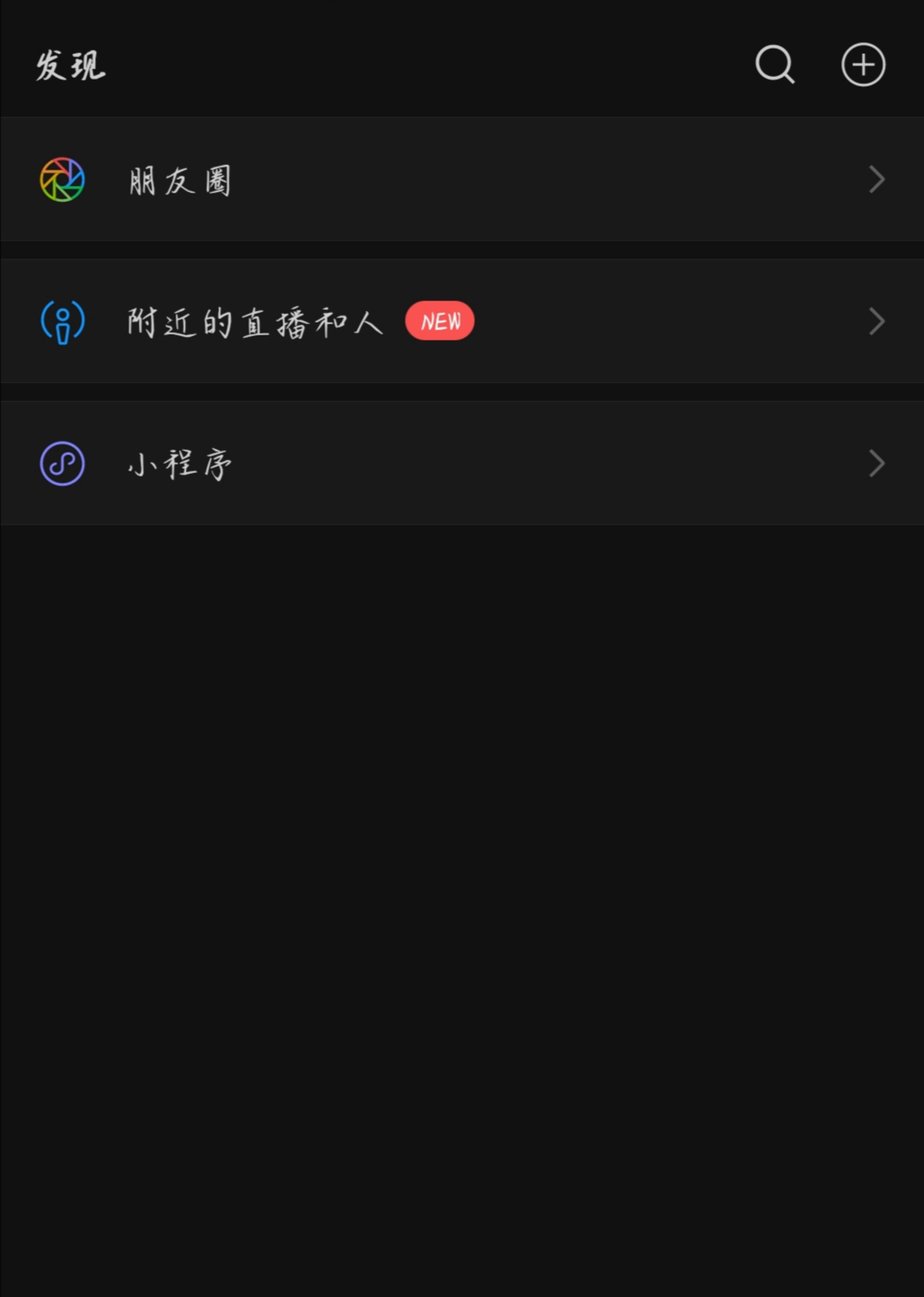Open the 小程序 entry
This screenshot has height=1297, width=924.
pos(179,463)
